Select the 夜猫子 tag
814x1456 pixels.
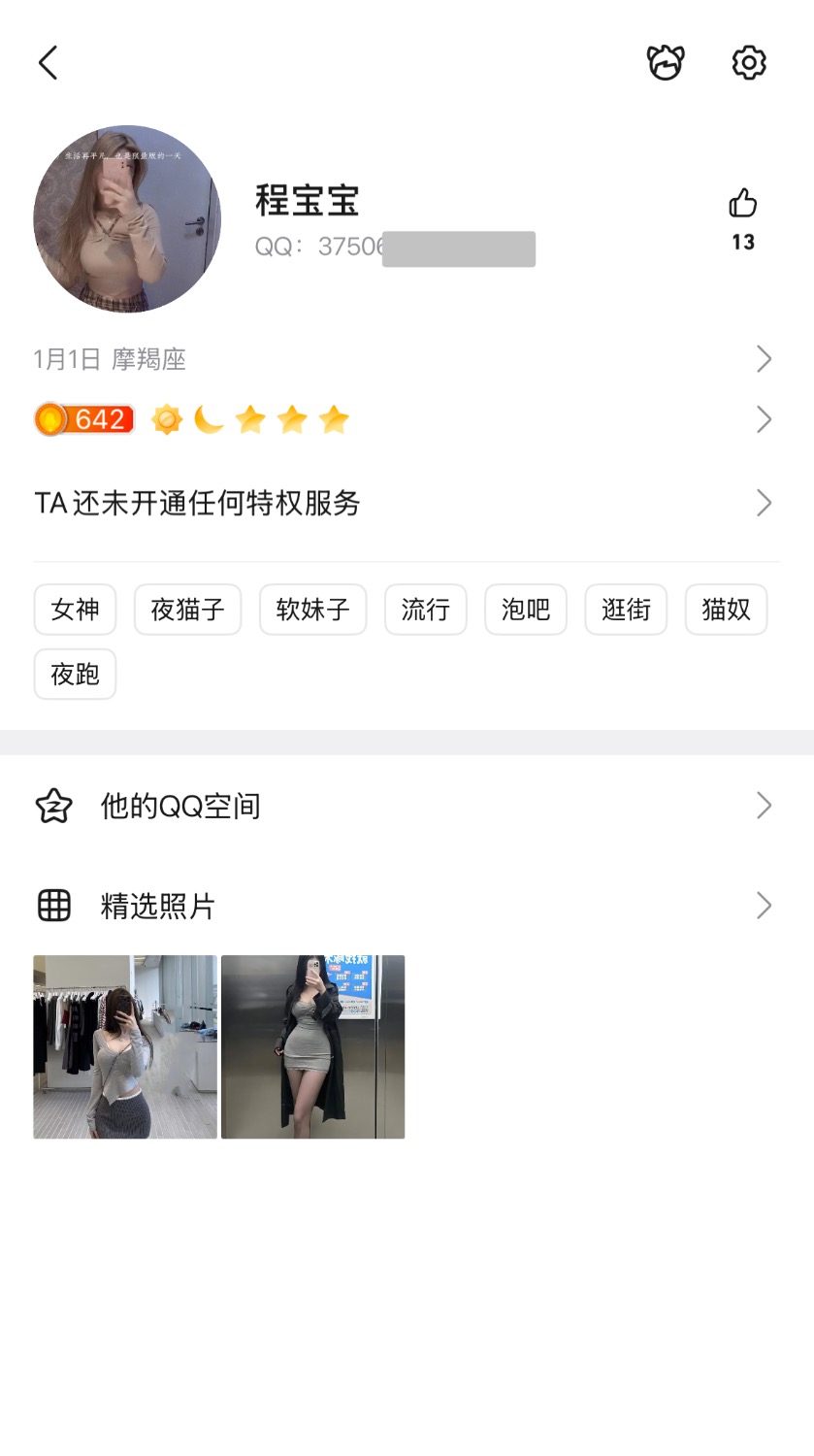187,610
